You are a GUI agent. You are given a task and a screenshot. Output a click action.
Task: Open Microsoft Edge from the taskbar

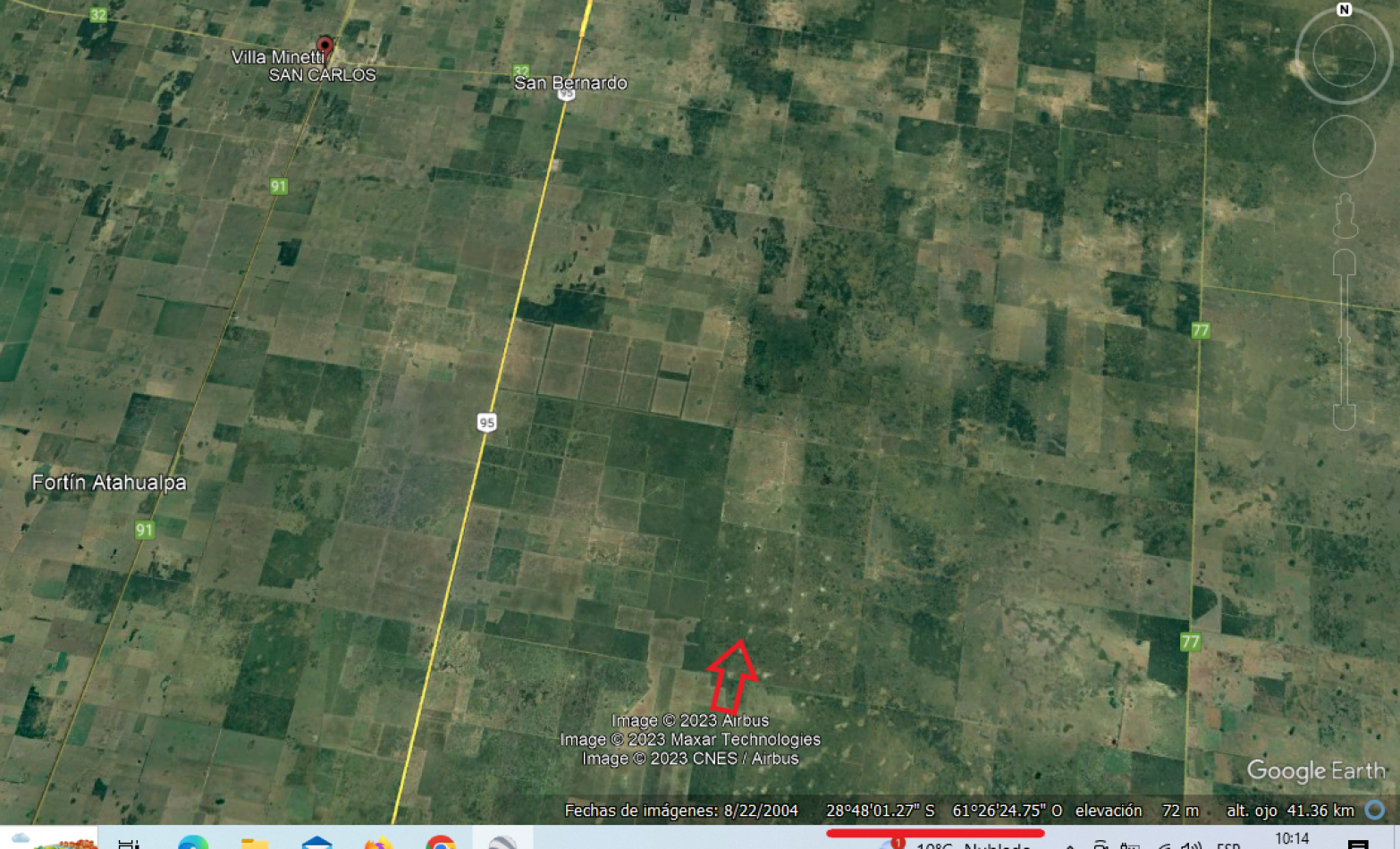[x=193, y=843]
